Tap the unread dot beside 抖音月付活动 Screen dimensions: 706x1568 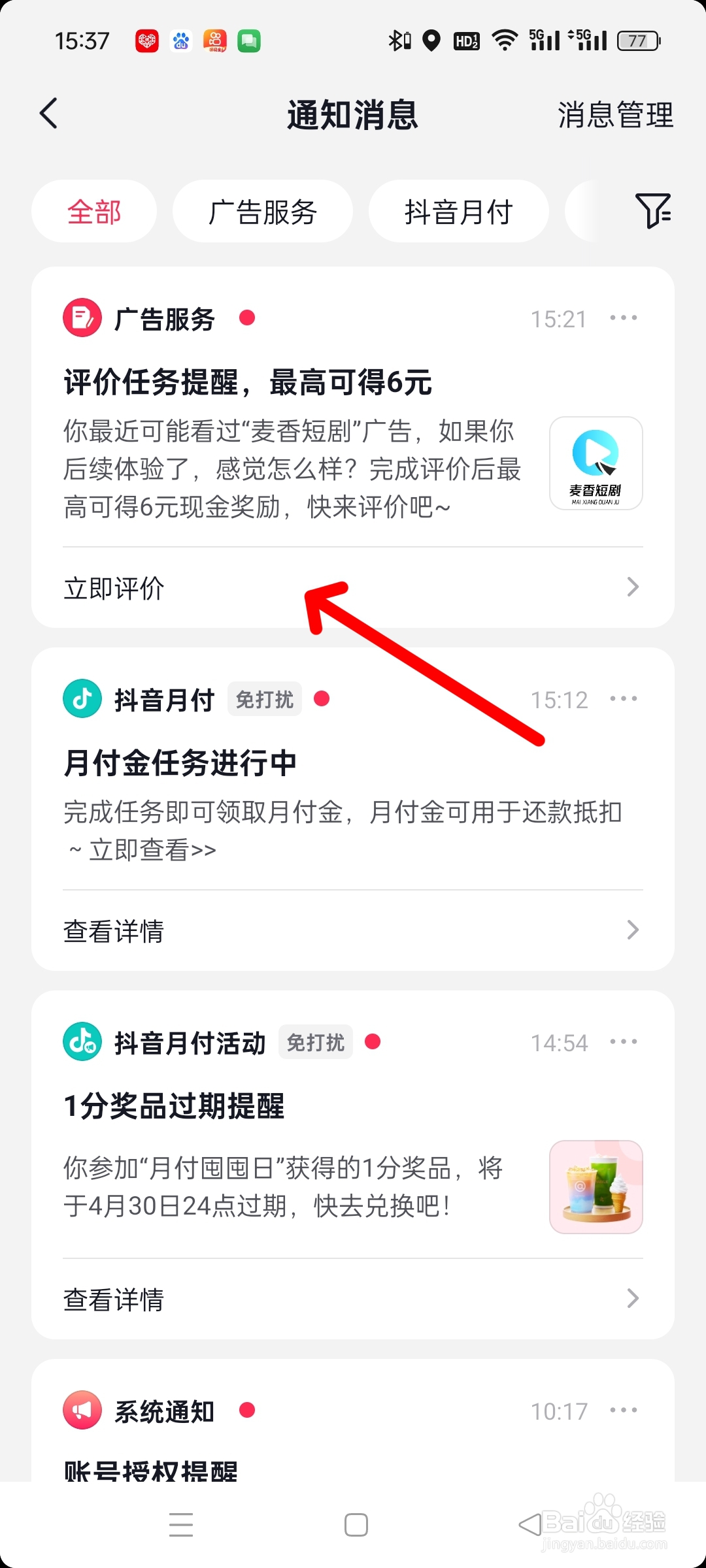(373, 1041)
